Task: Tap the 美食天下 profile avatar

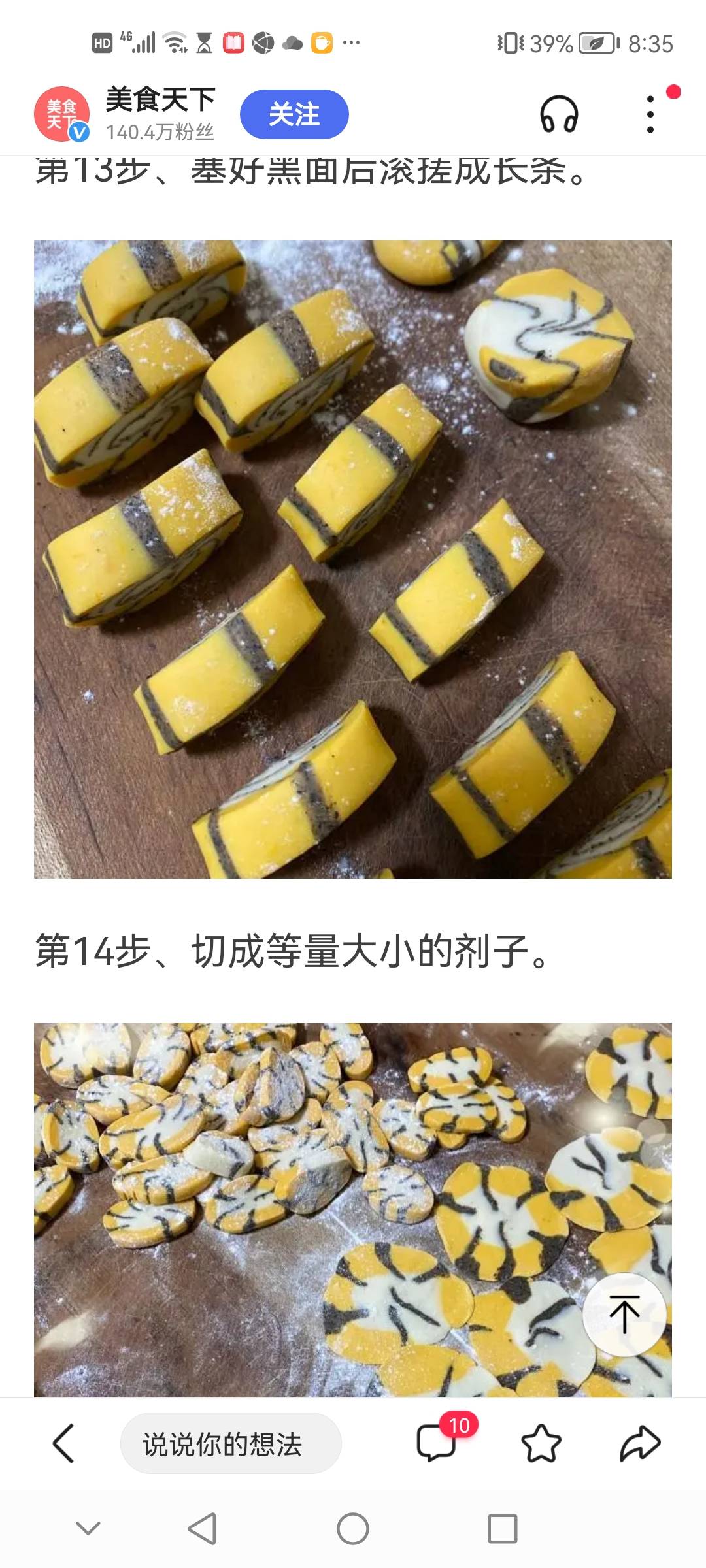Action: (x=62, y=113)
